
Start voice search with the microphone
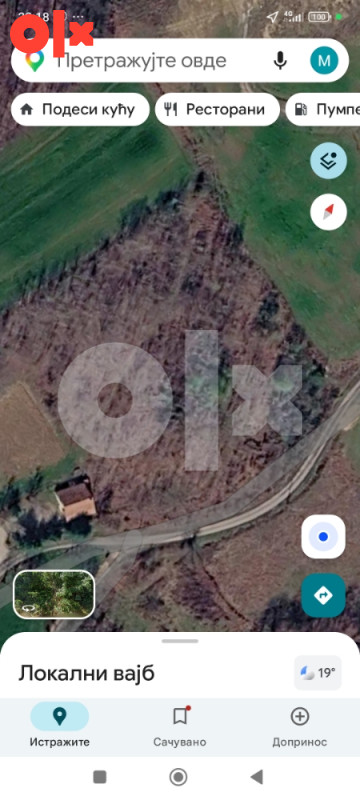(x=279, y=61)
